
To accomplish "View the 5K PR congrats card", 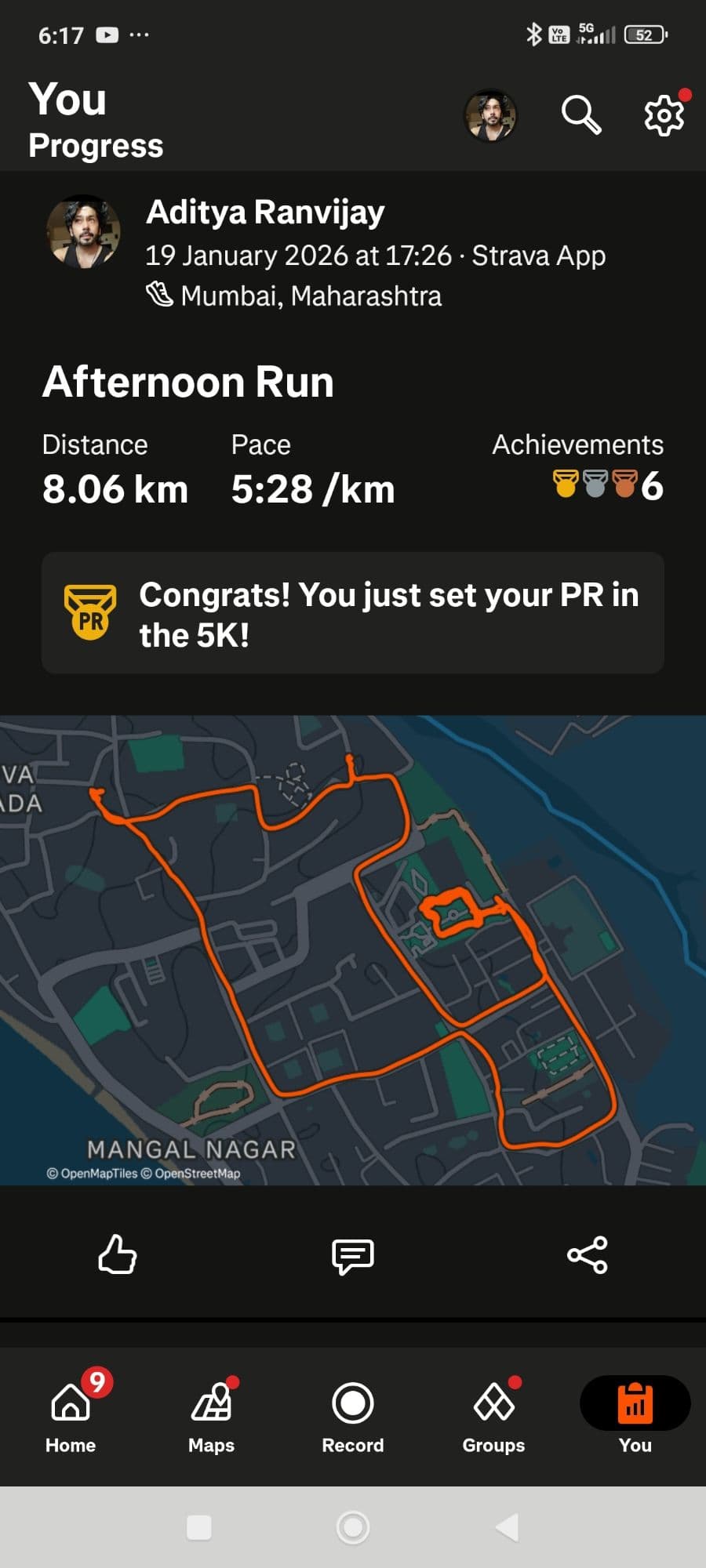I will coord(353,613).
